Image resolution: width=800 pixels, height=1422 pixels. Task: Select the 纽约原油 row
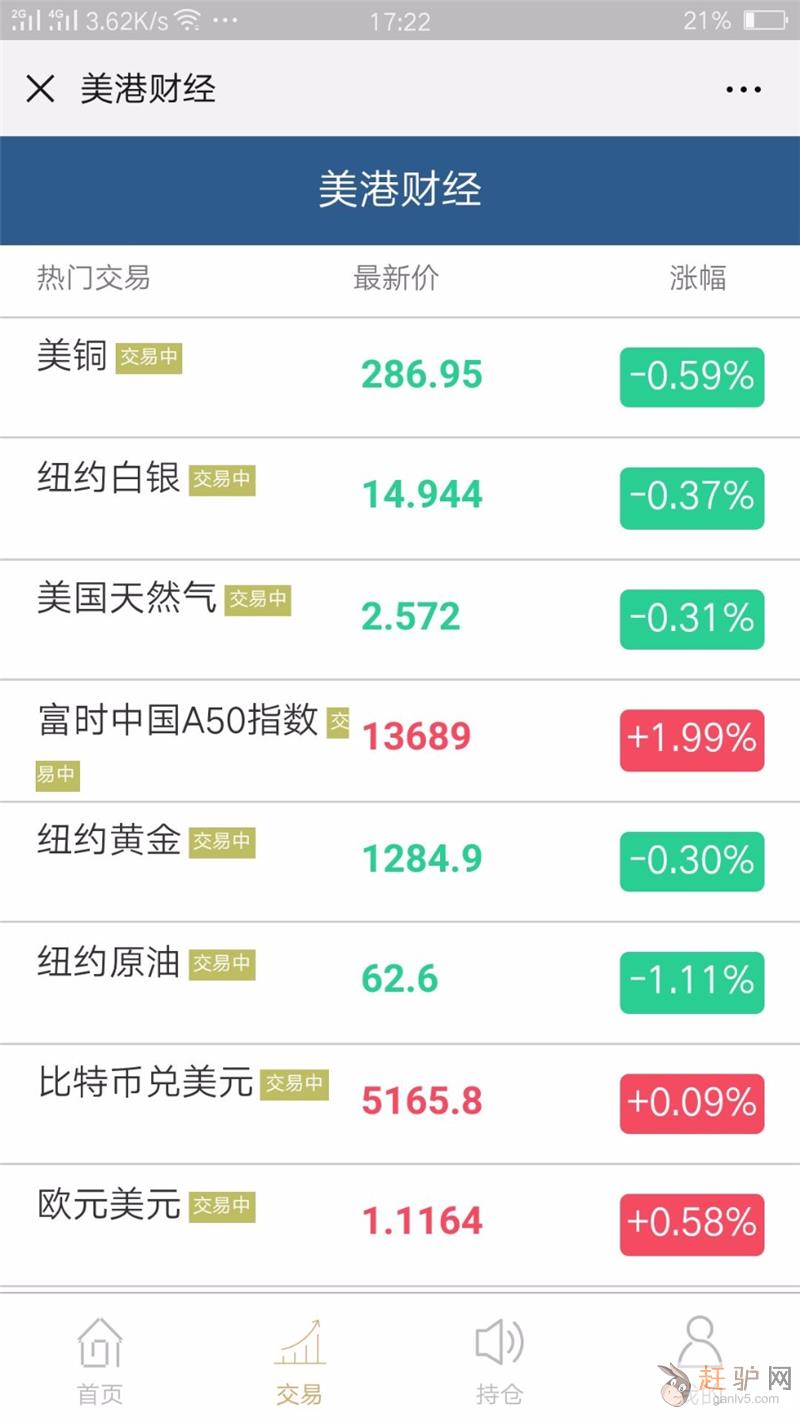[x=400, y=982]
